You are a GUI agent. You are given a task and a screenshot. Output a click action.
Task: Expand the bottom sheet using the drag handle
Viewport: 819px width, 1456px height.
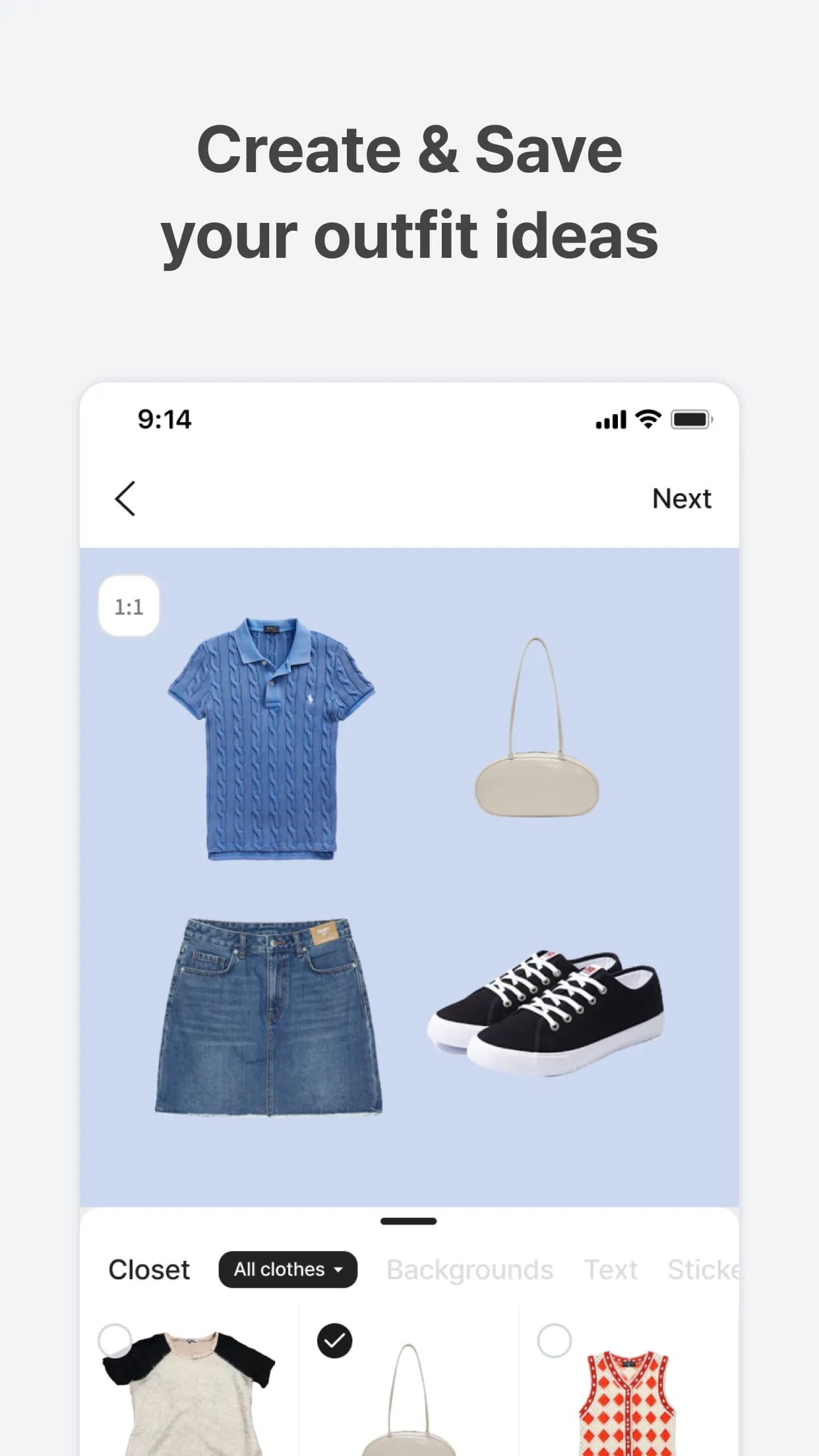409,1221
